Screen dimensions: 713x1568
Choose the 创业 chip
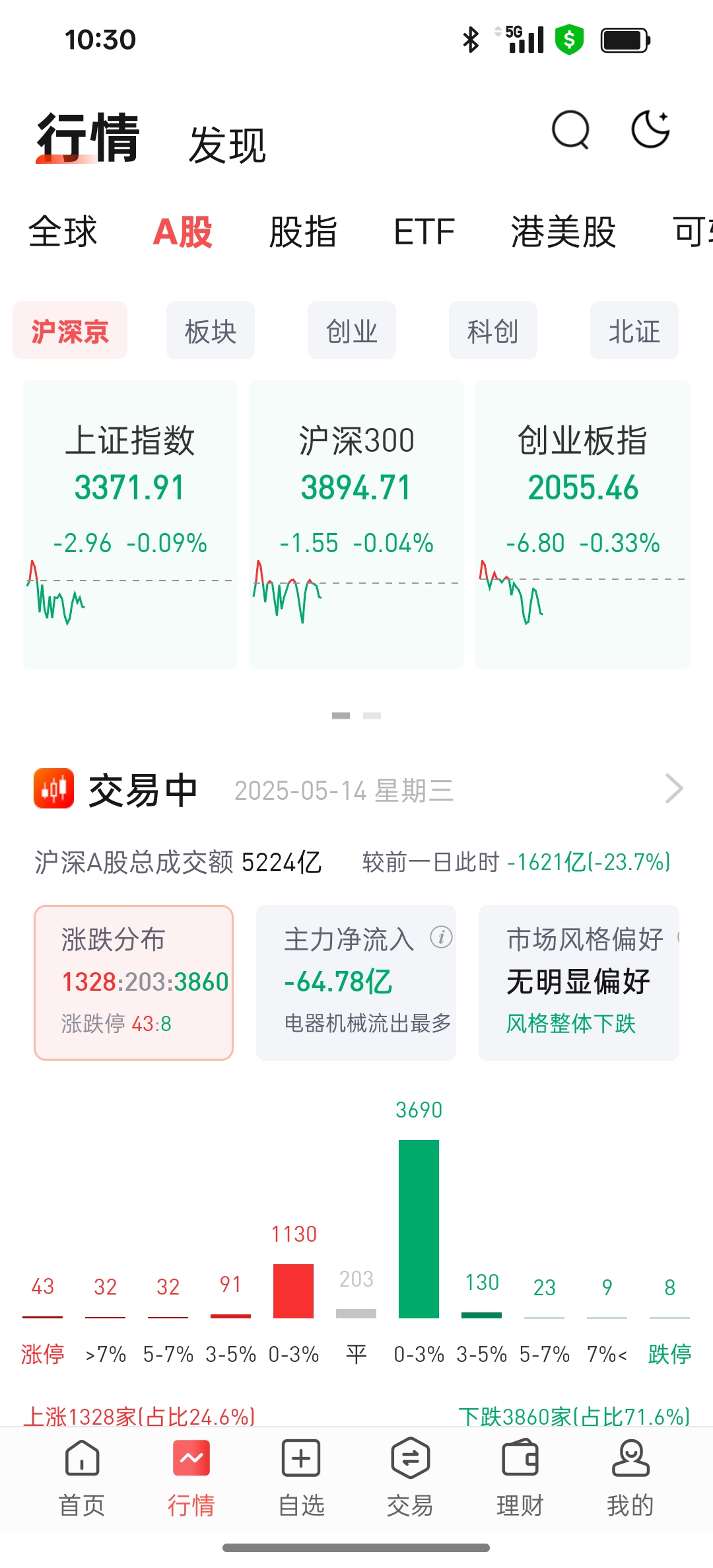[352, 331]
